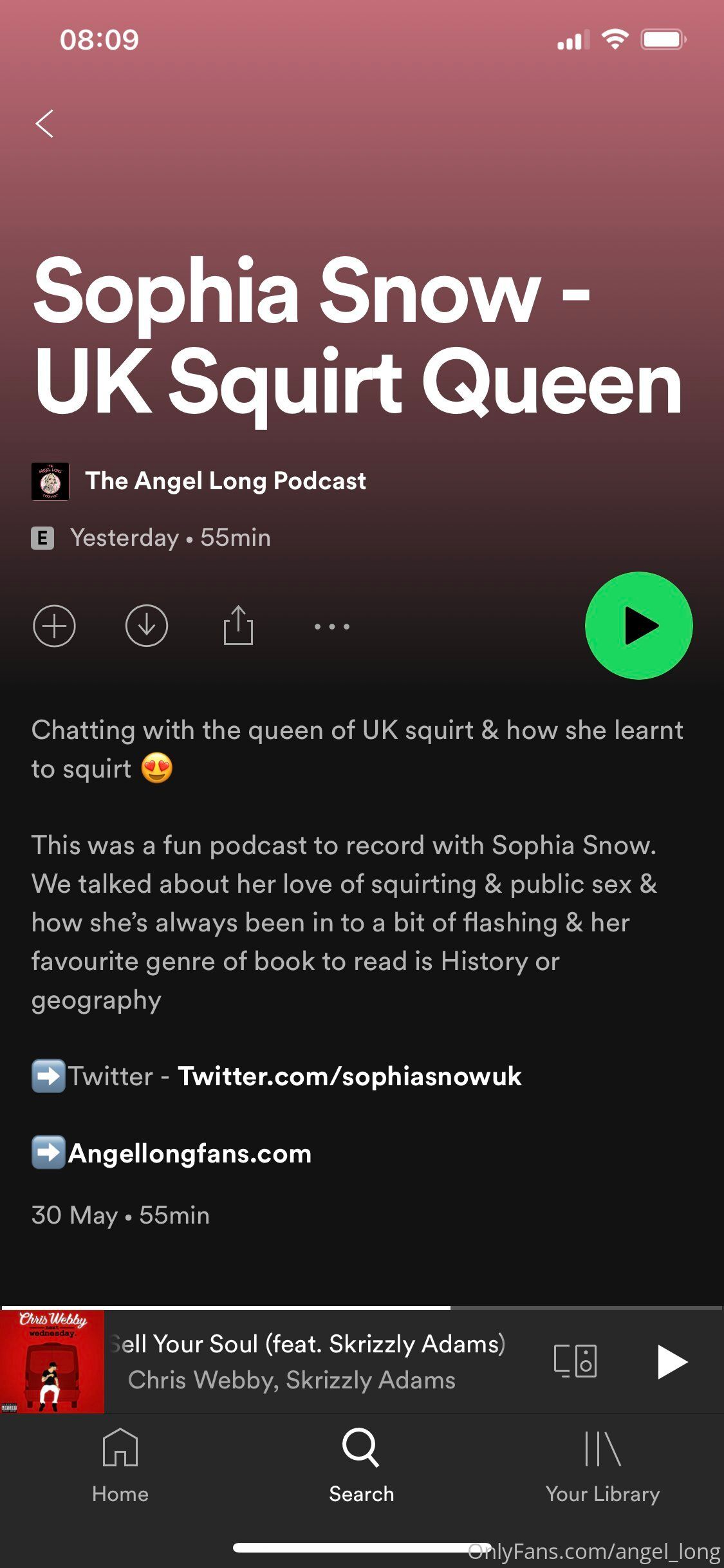Download the episode for offline listening
This screenshot has width=724, height=1568.
[x=147, y=626]
